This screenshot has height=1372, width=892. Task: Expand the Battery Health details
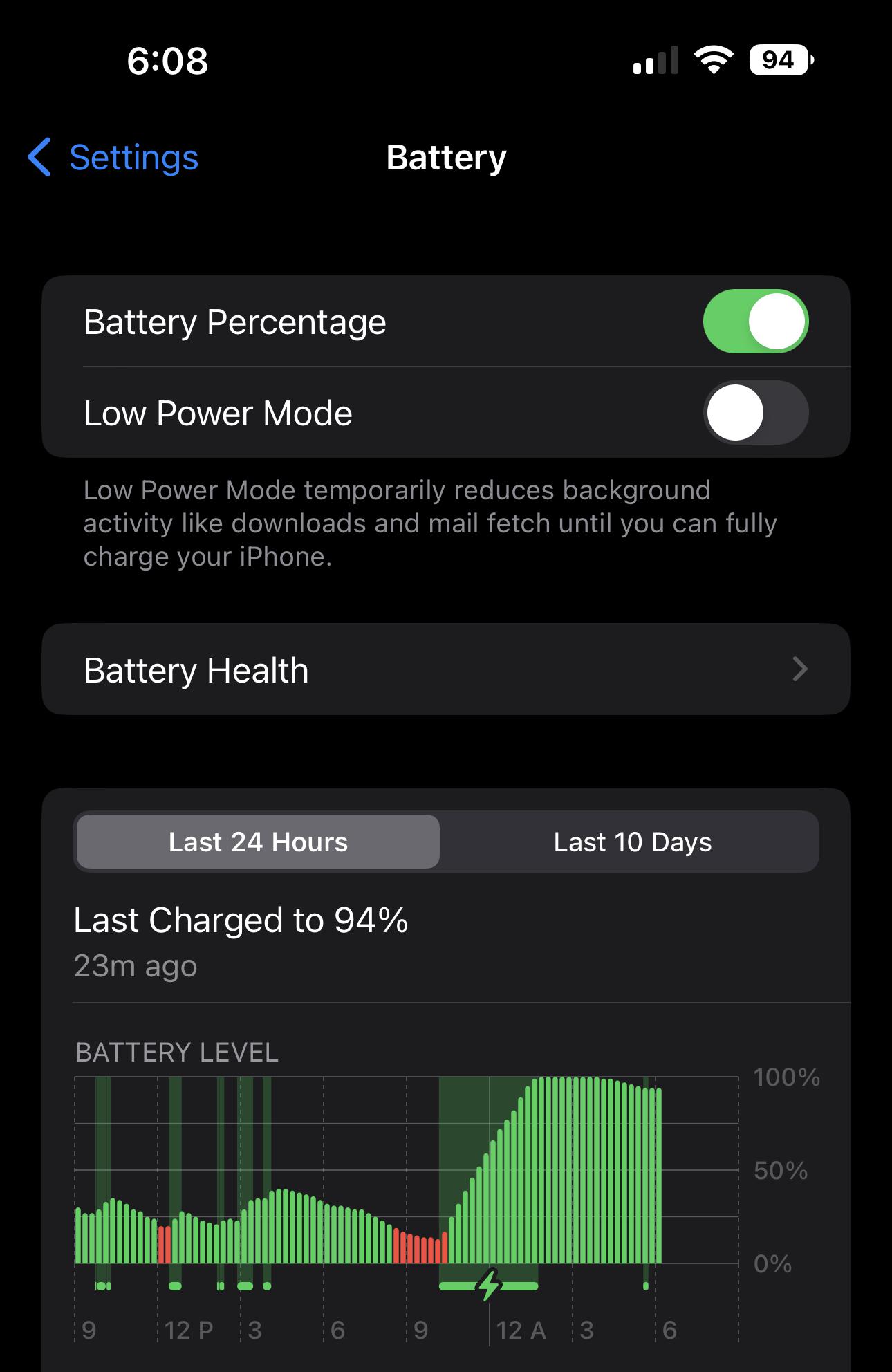(446, 669)
